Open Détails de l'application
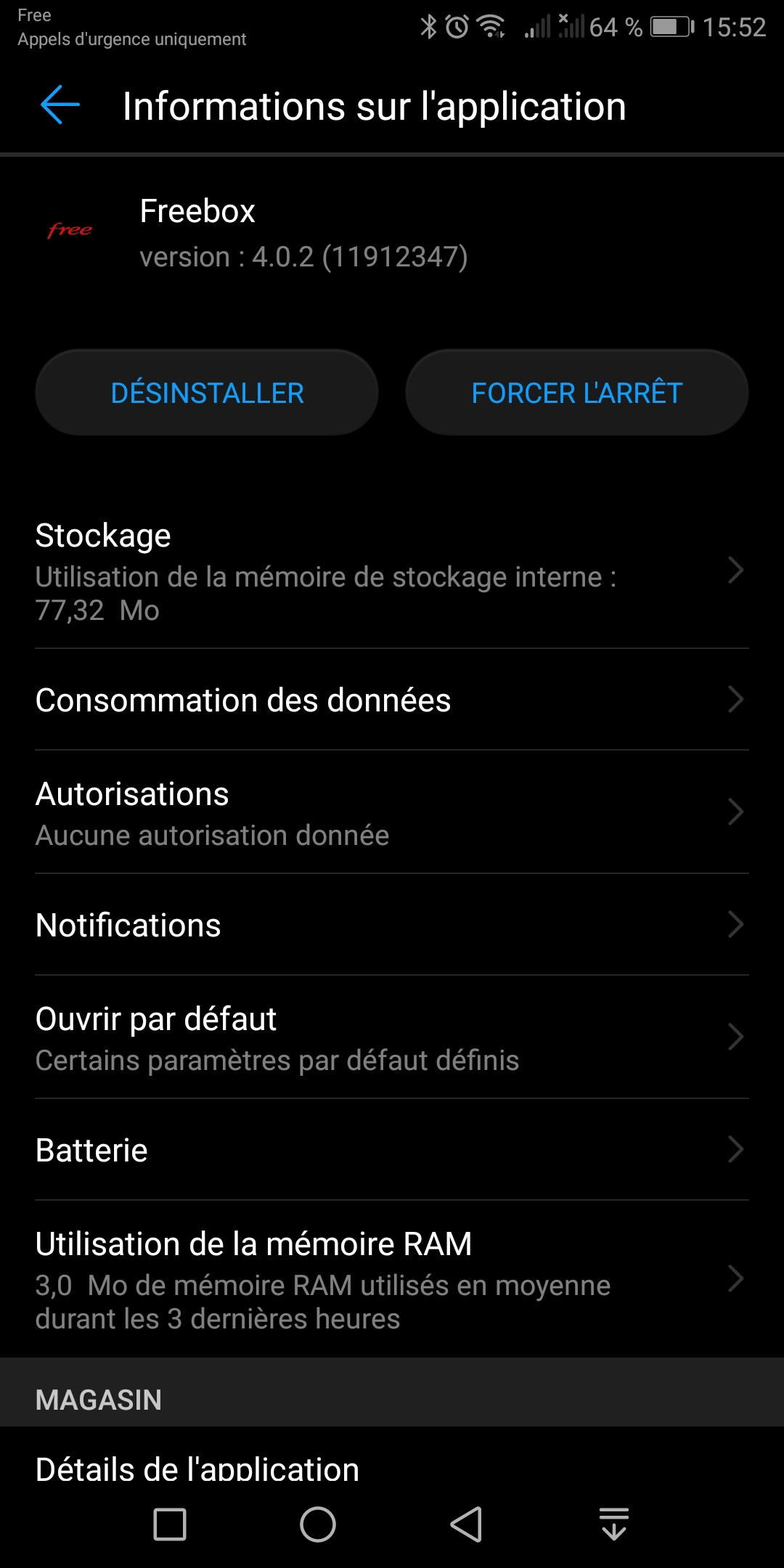This screenshot has width=784, height=1568. point(392,1468)
